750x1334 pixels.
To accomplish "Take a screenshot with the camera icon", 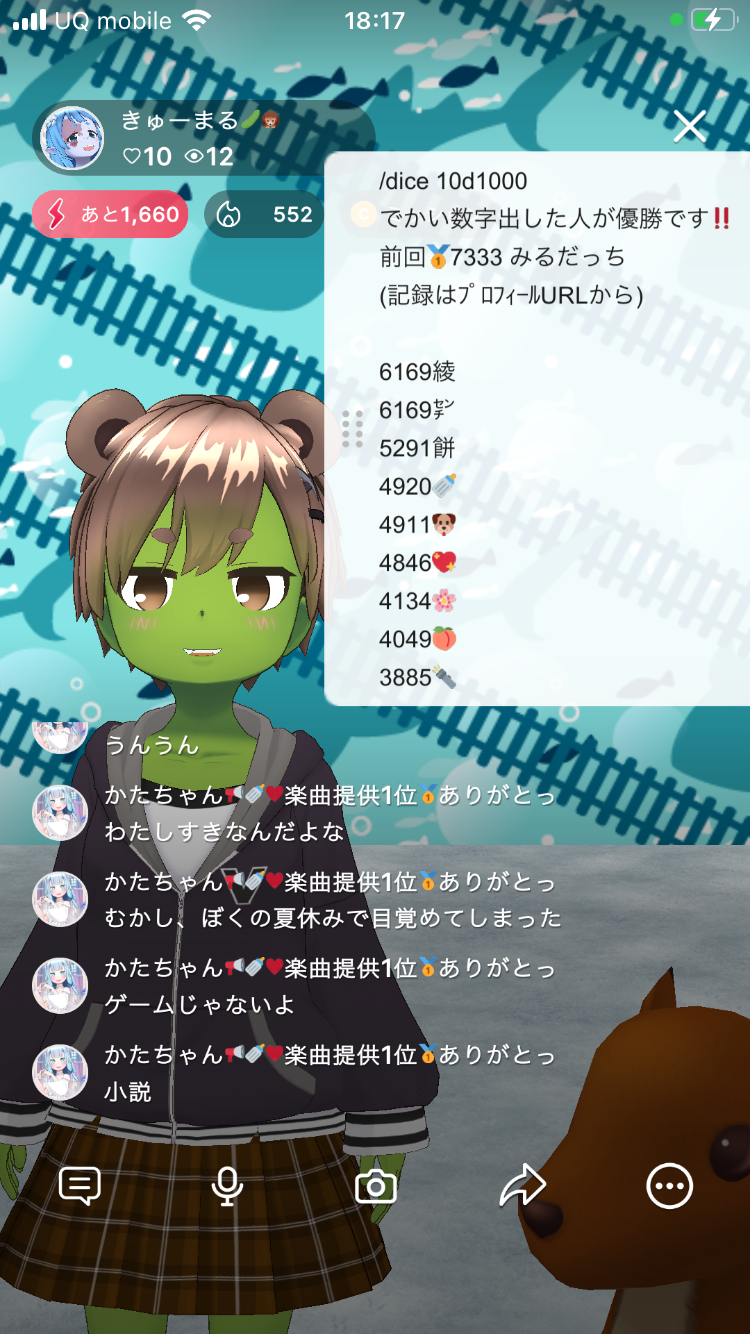I will (376, 1186).
